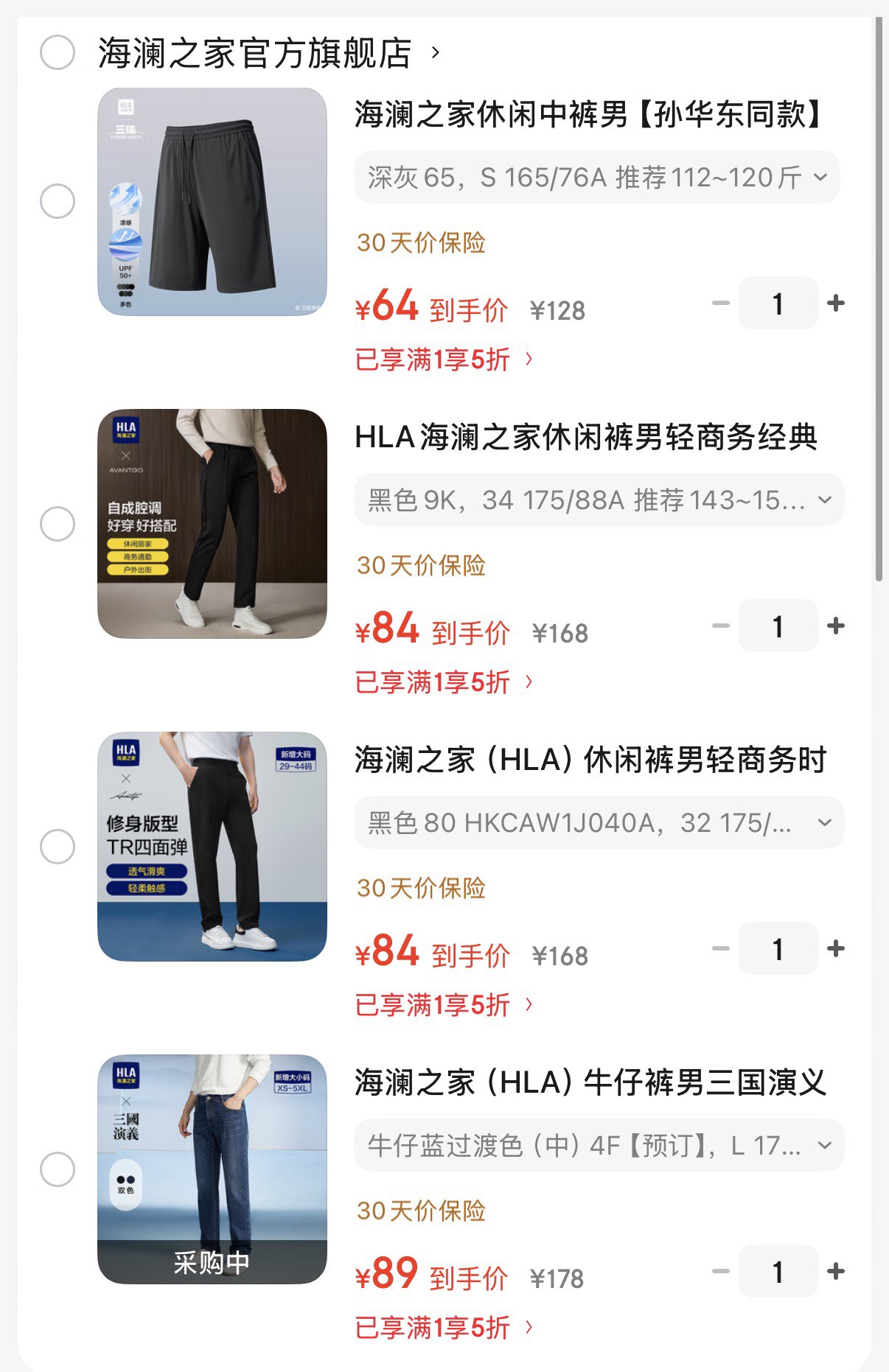View 满1享5折 promo for the ¥64 shorts
Viewport: 889px width, 1372px height.
pos(443,360)
